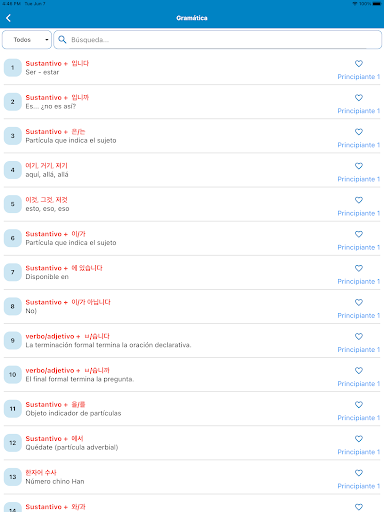The height and width of the screenshot is (512, 384).
Task: Favorite the Número chino Han lesson
Action: tap(359, 473)
